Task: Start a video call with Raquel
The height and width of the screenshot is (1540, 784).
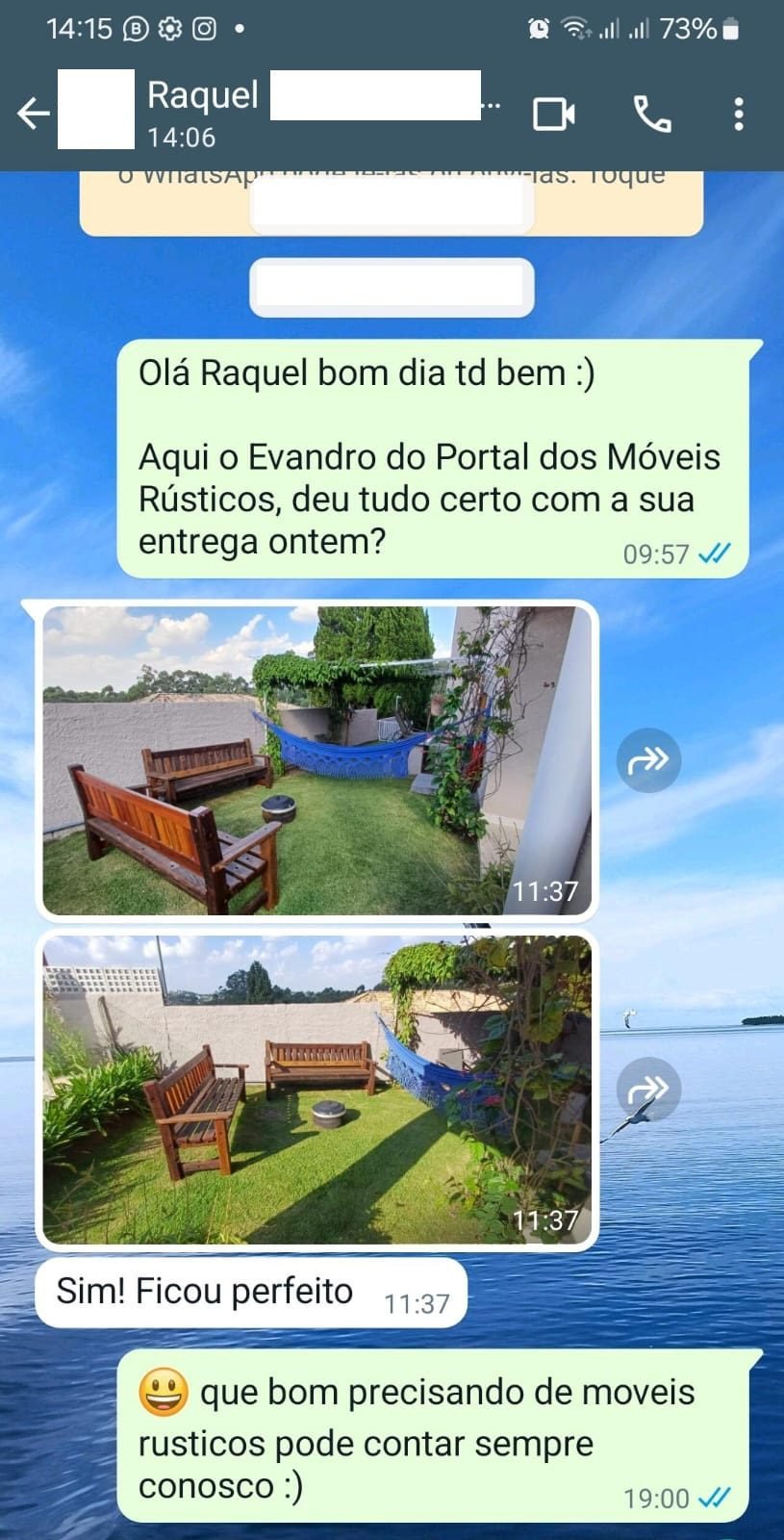Action: [554, 114]
